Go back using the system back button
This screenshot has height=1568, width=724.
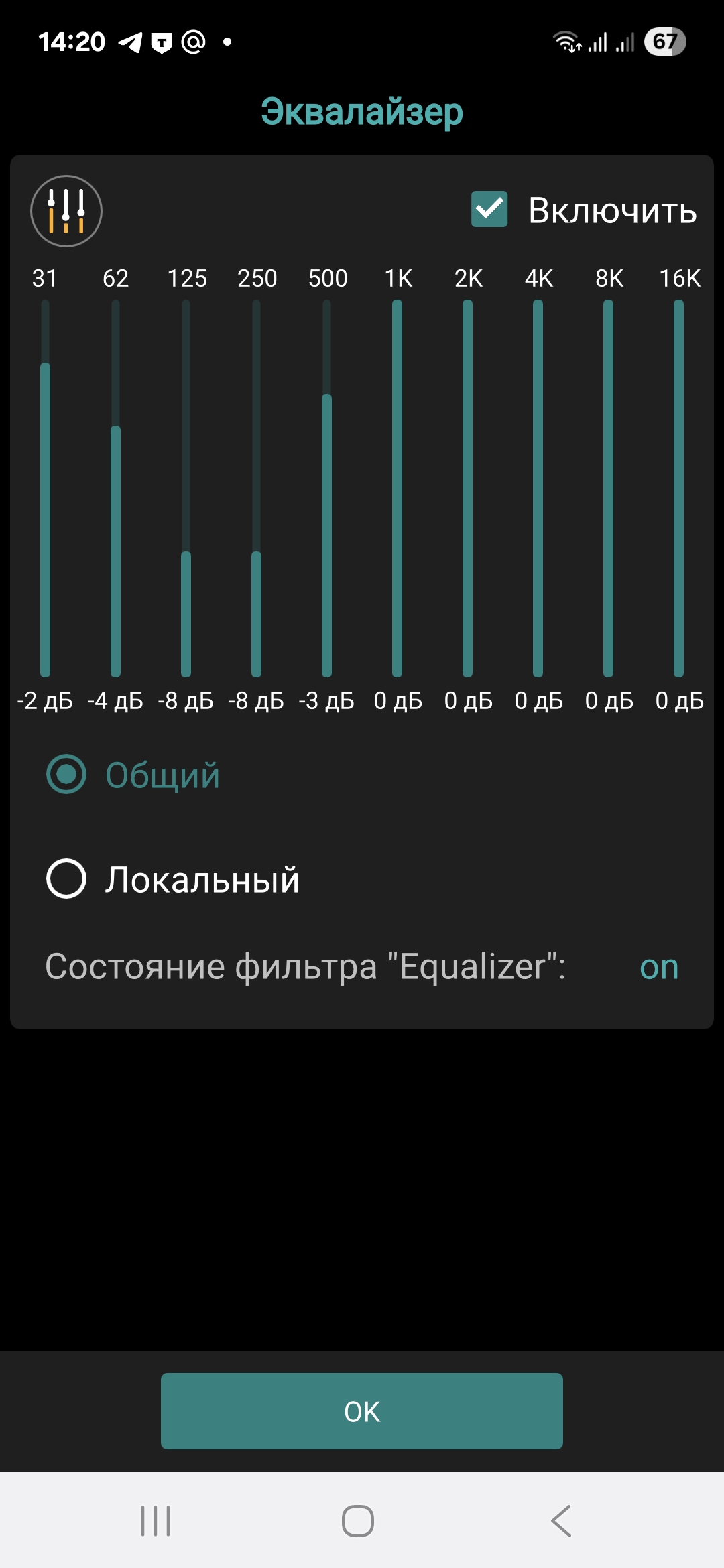click(x=562, y=1520)
